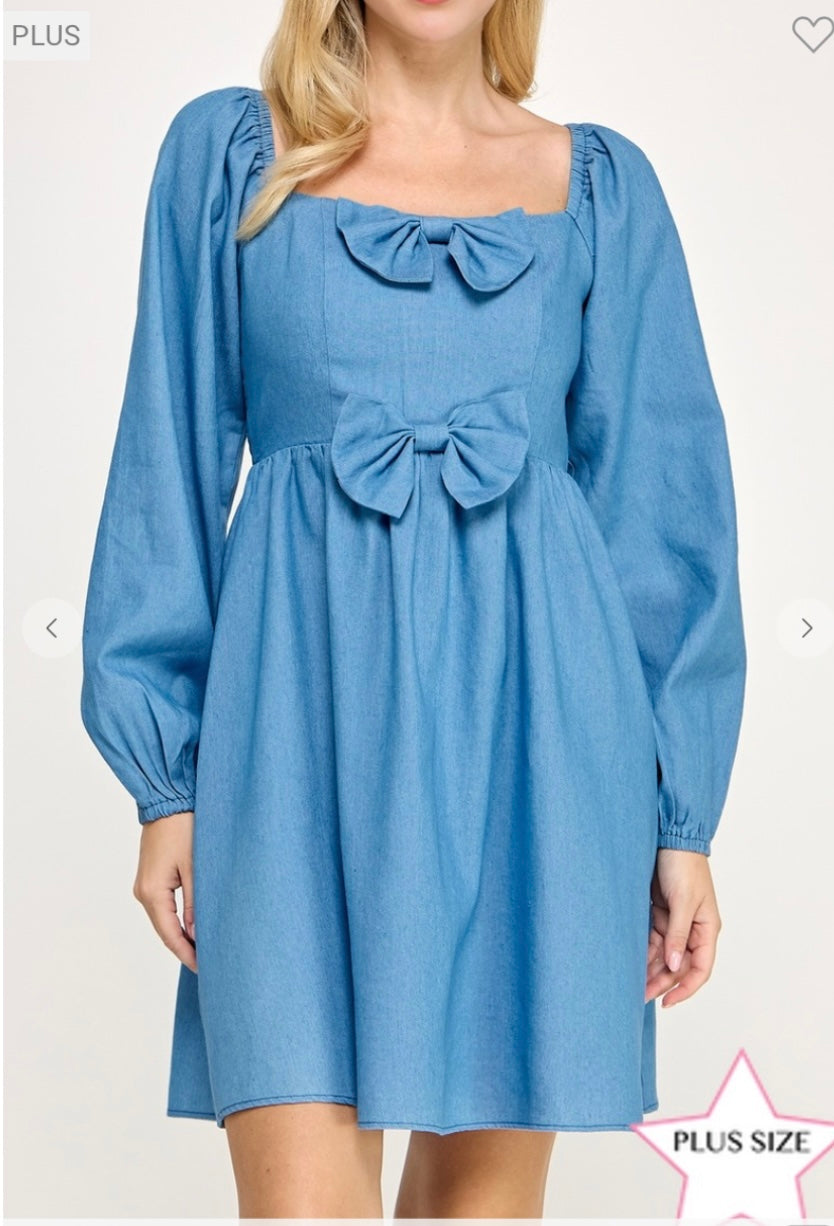
Task: Go to the next product photo
Action: click(x=805, y=628)
